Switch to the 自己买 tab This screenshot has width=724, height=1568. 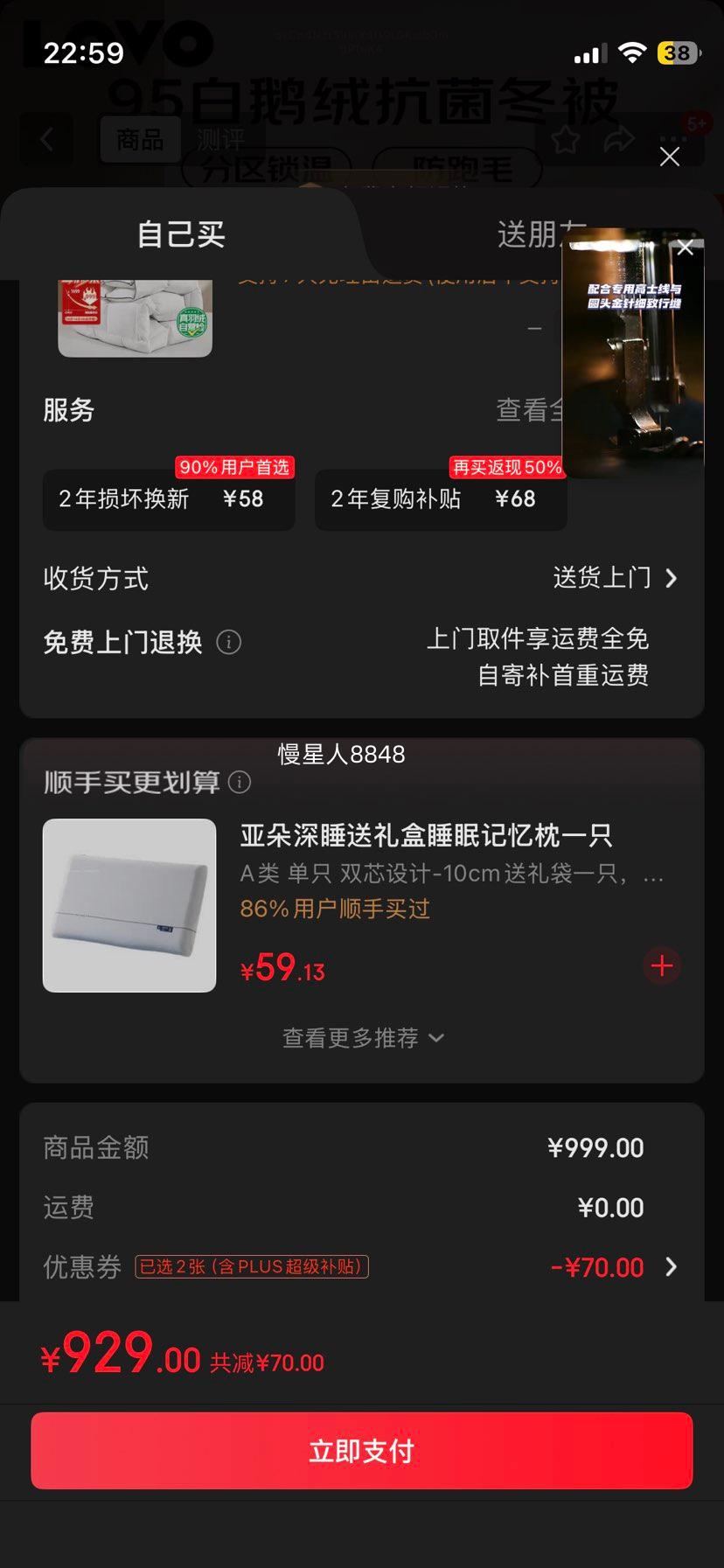tap(181, 234)
